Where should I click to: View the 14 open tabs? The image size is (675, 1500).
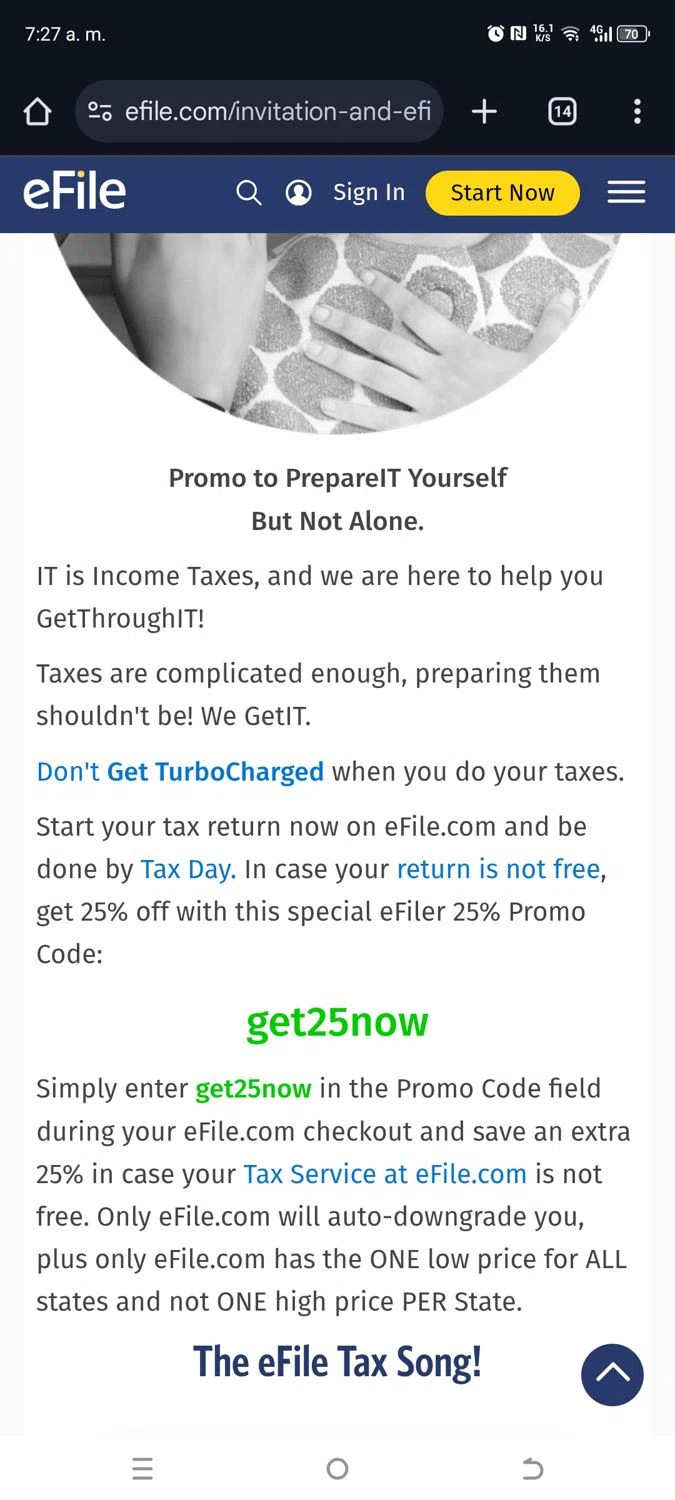click(x=562, y=112)
